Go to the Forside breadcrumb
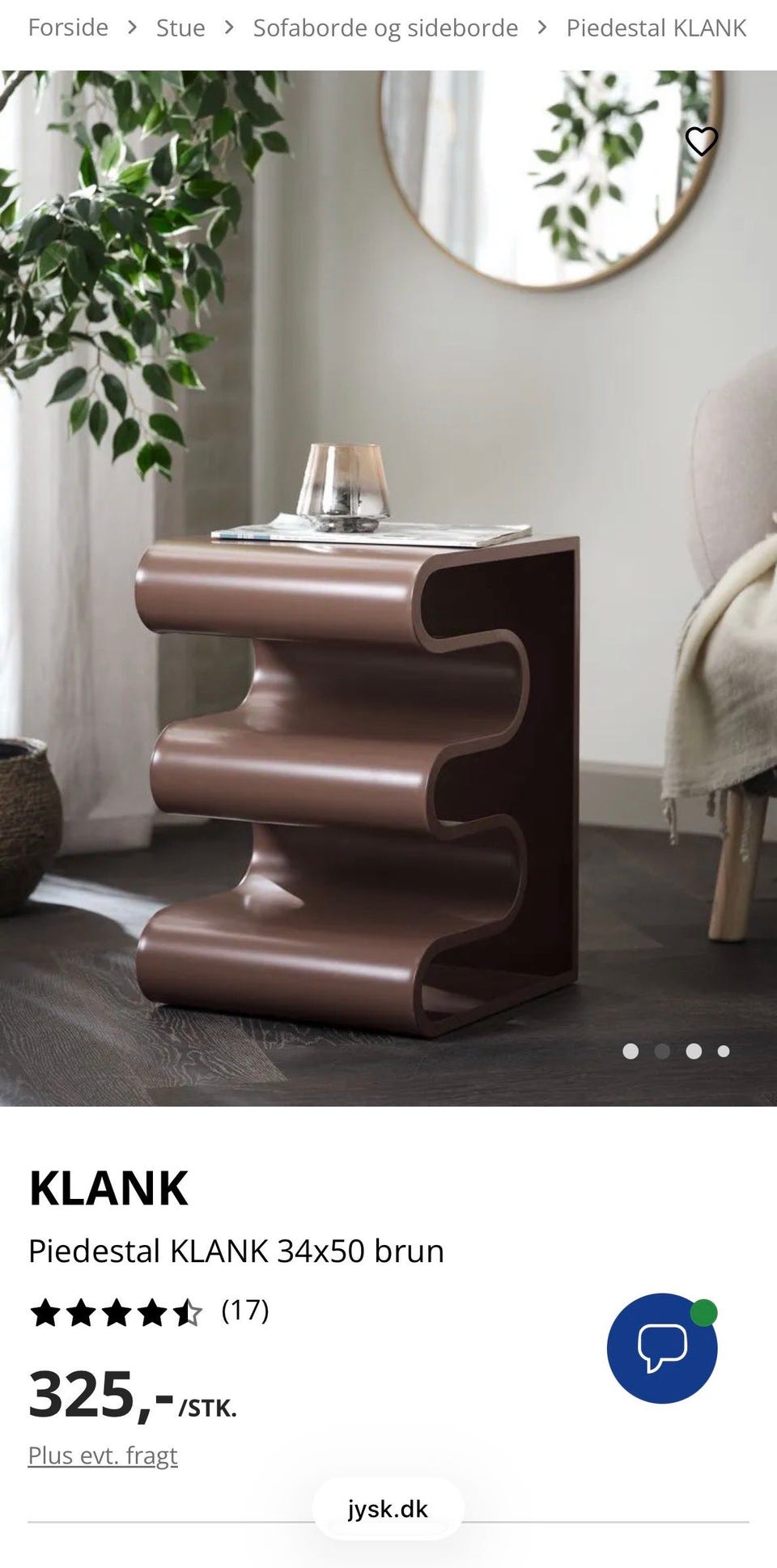This screenshot has width=777, height=1568. point(68,28)
